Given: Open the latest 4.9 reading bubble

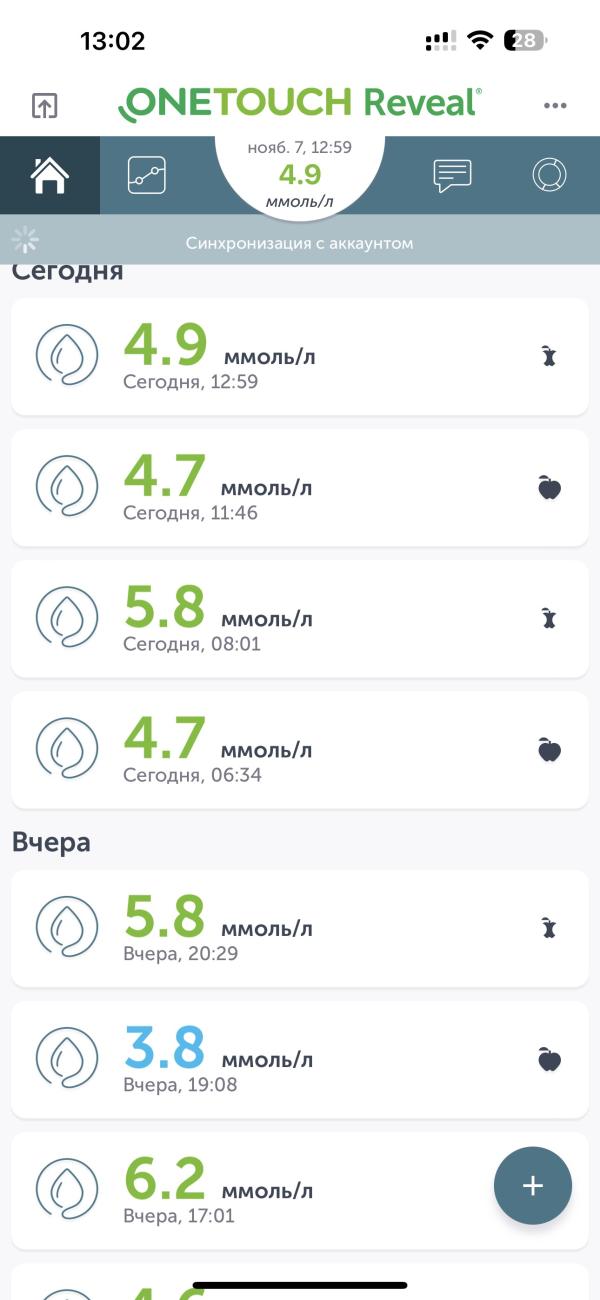Looking at the screenshot, I should 300,175.
